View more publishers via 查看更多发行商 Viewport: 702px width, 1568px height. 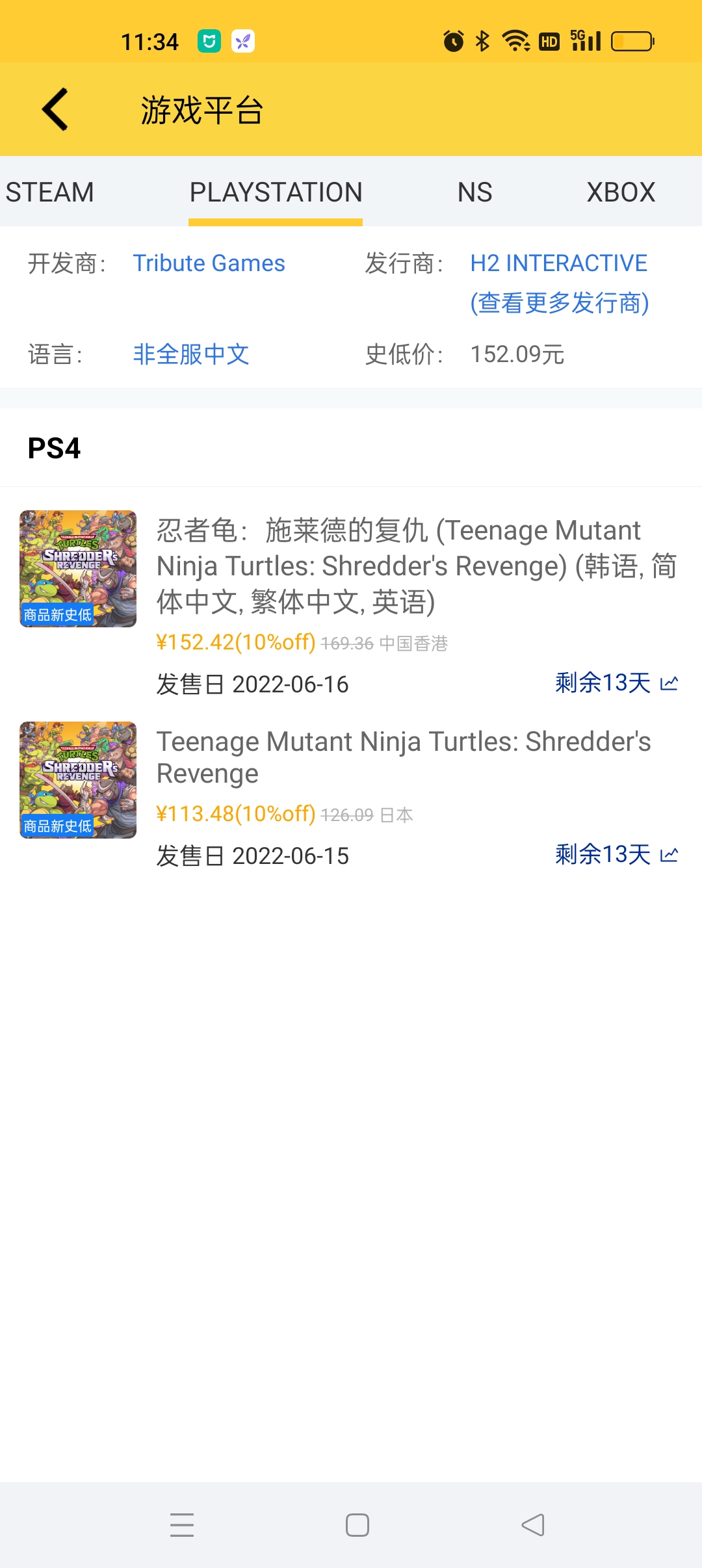click(559, 303)
